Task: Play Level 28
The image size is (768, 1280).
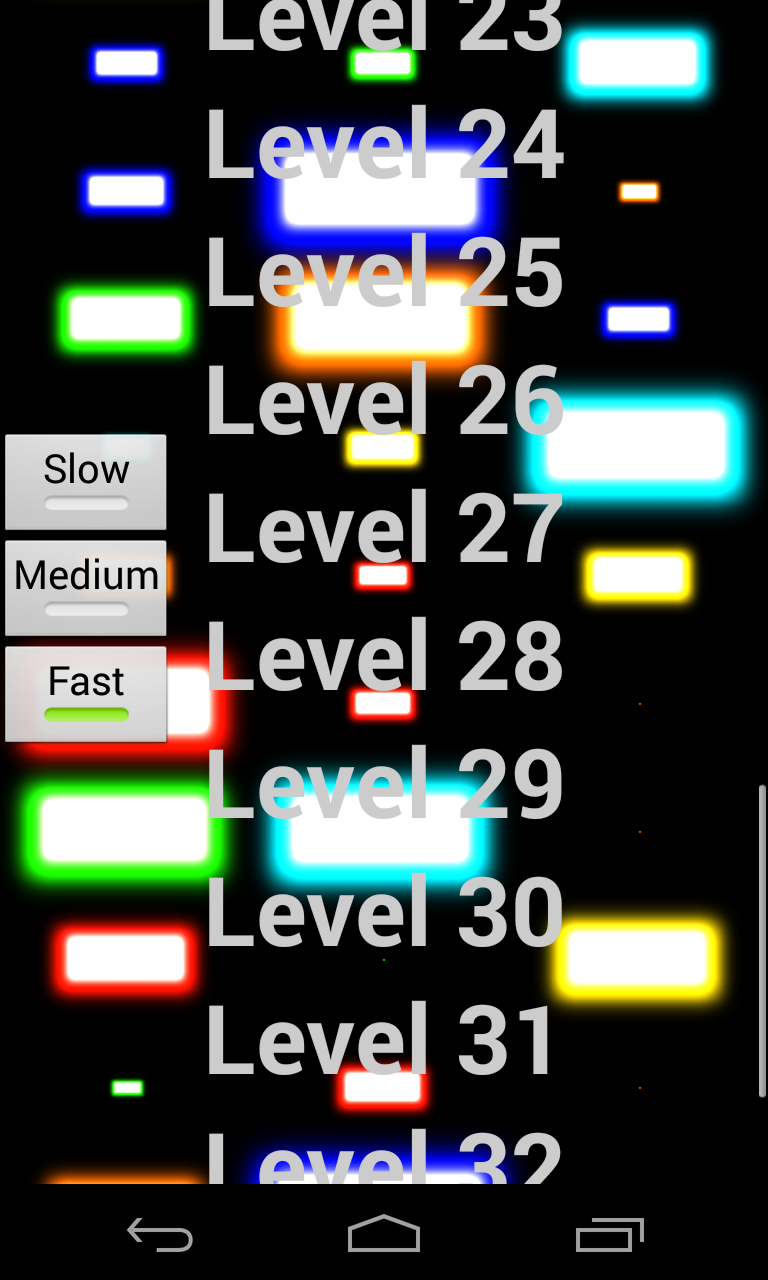Action: coord(384,658)
